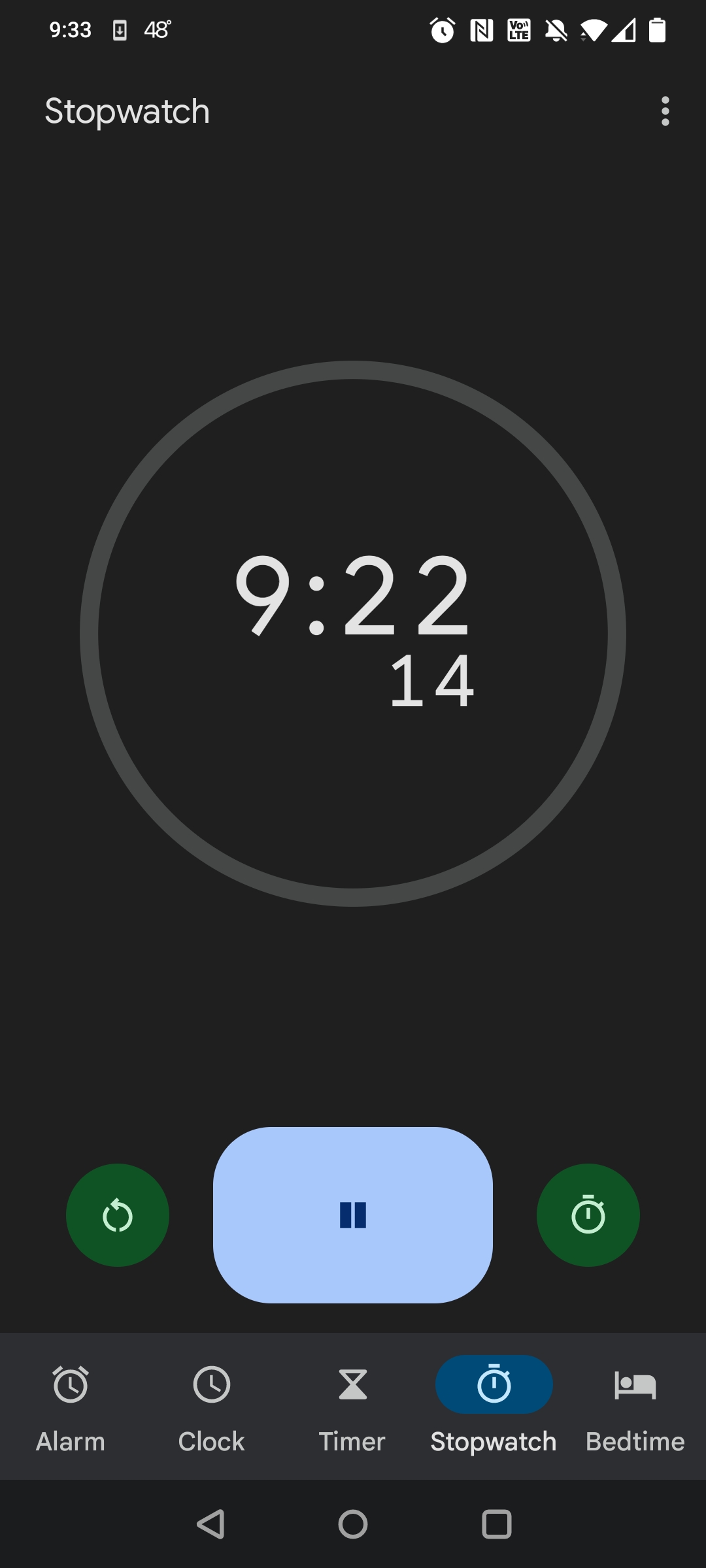Record a lap time

(588, 1215)
